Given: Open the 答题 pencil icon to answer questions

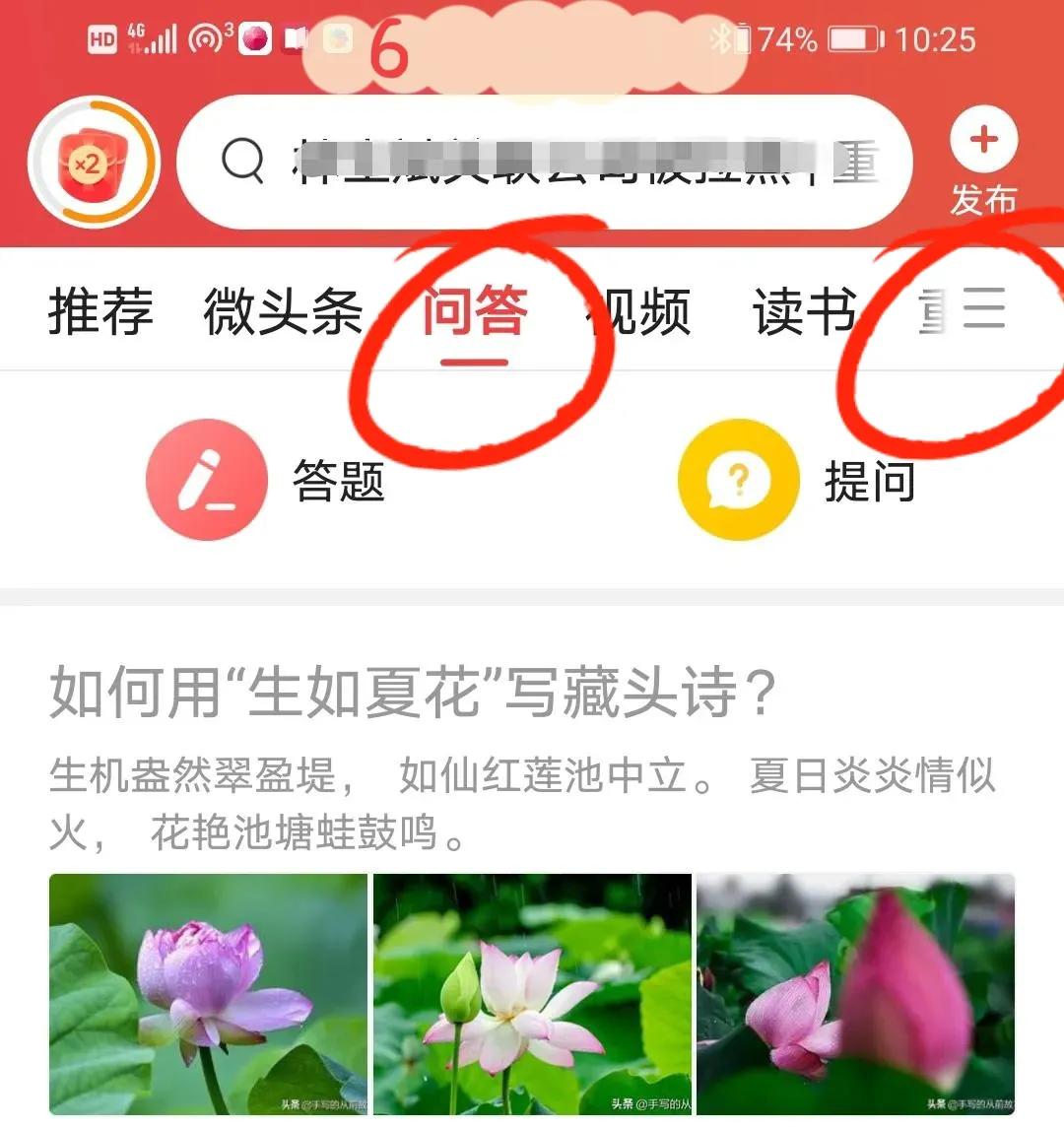Looking at the screenshot, I should pyautogui.click(x=205, y=480).
